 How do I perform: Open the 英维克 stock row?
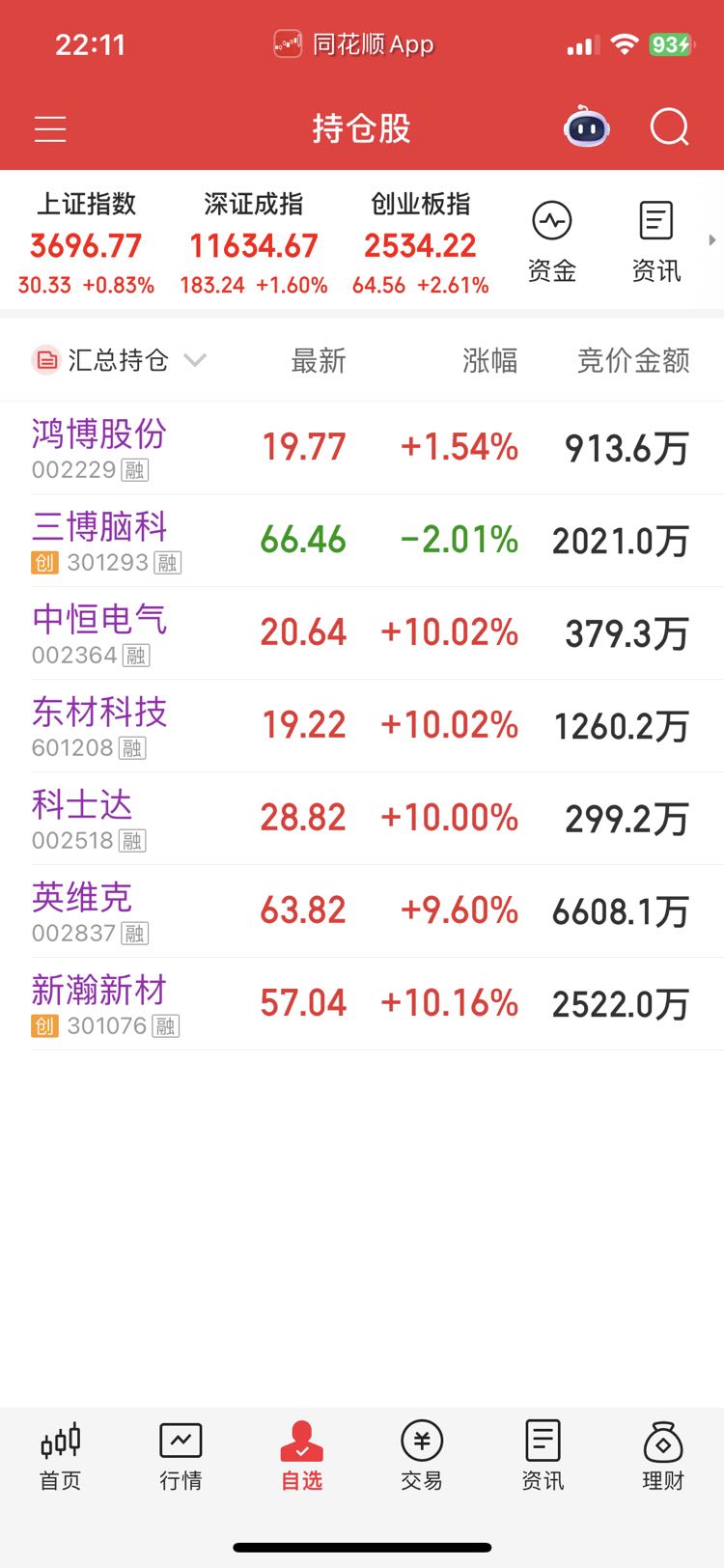tap(362, 911)
